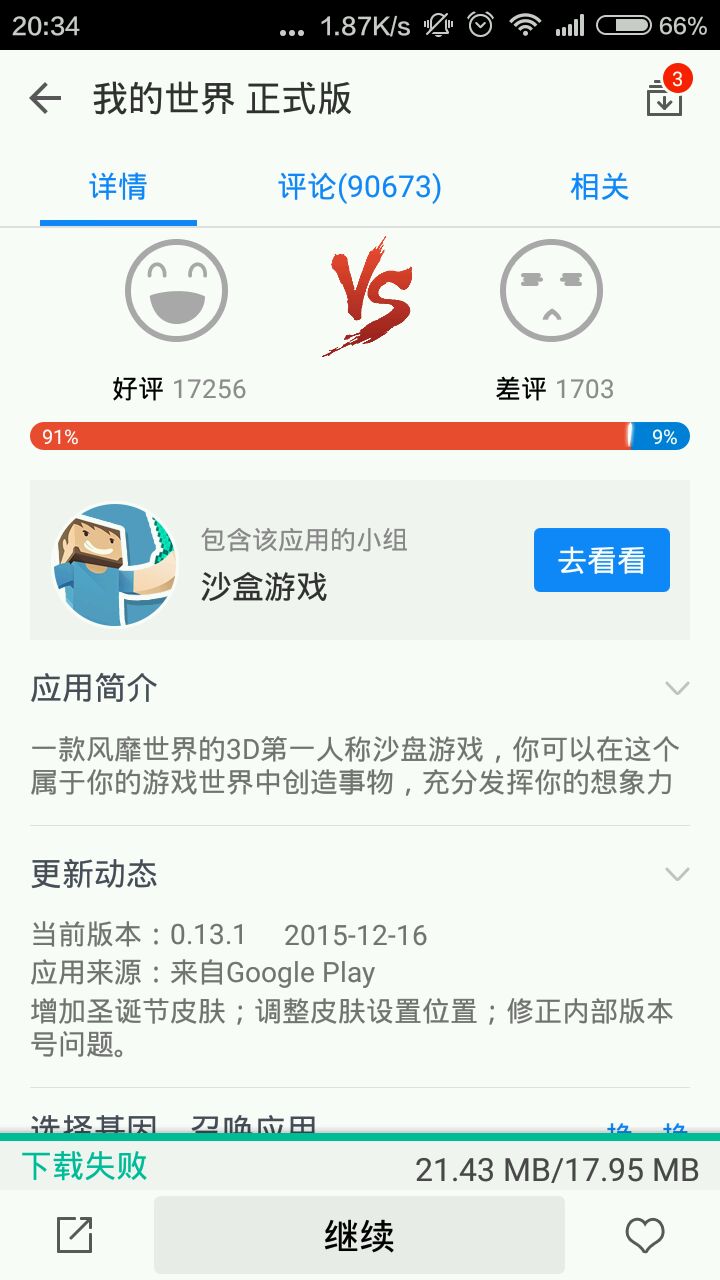Switch to the 相关 tab
The image size is (720, 1280).
tap(599, 187)
